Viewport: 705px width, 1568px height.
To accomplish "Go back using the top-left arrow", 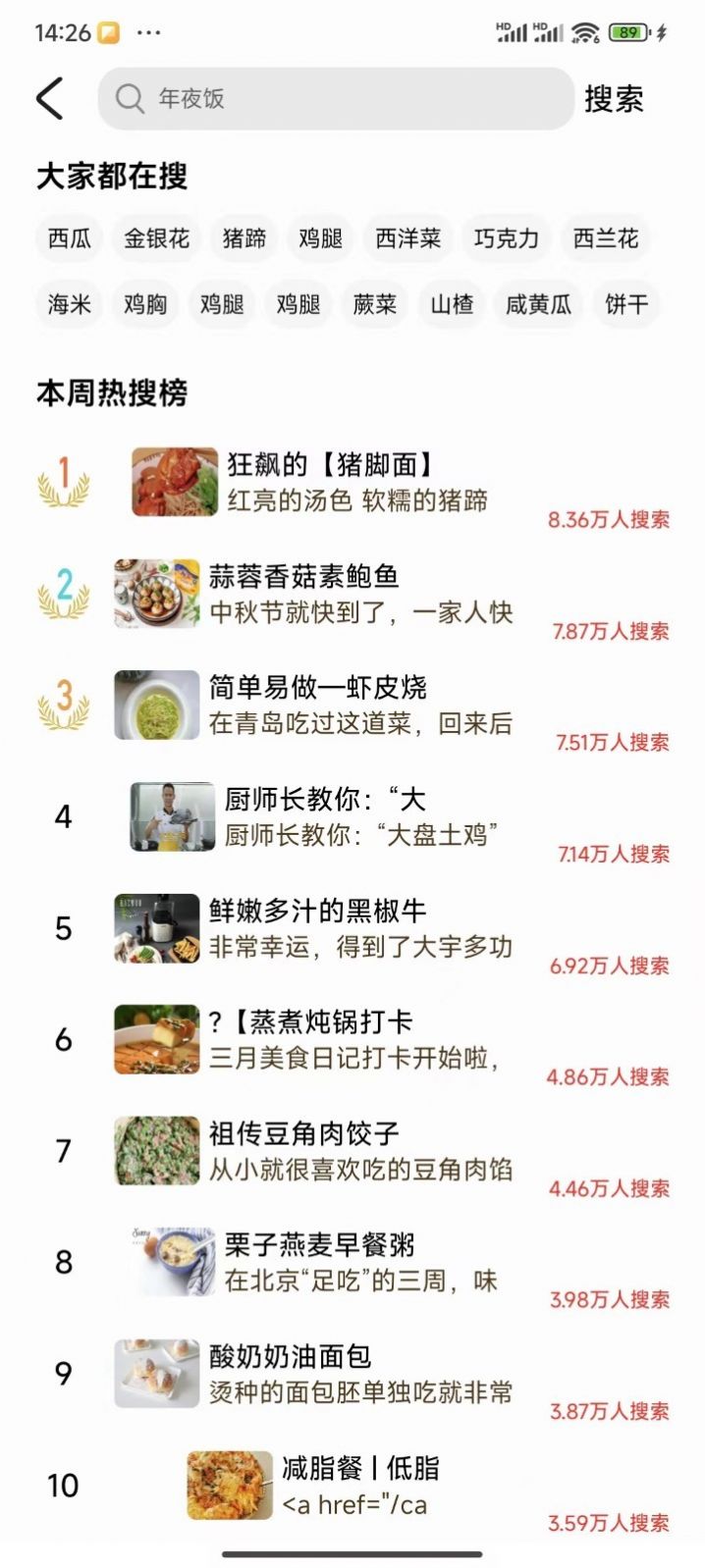I will pos(50,98).
